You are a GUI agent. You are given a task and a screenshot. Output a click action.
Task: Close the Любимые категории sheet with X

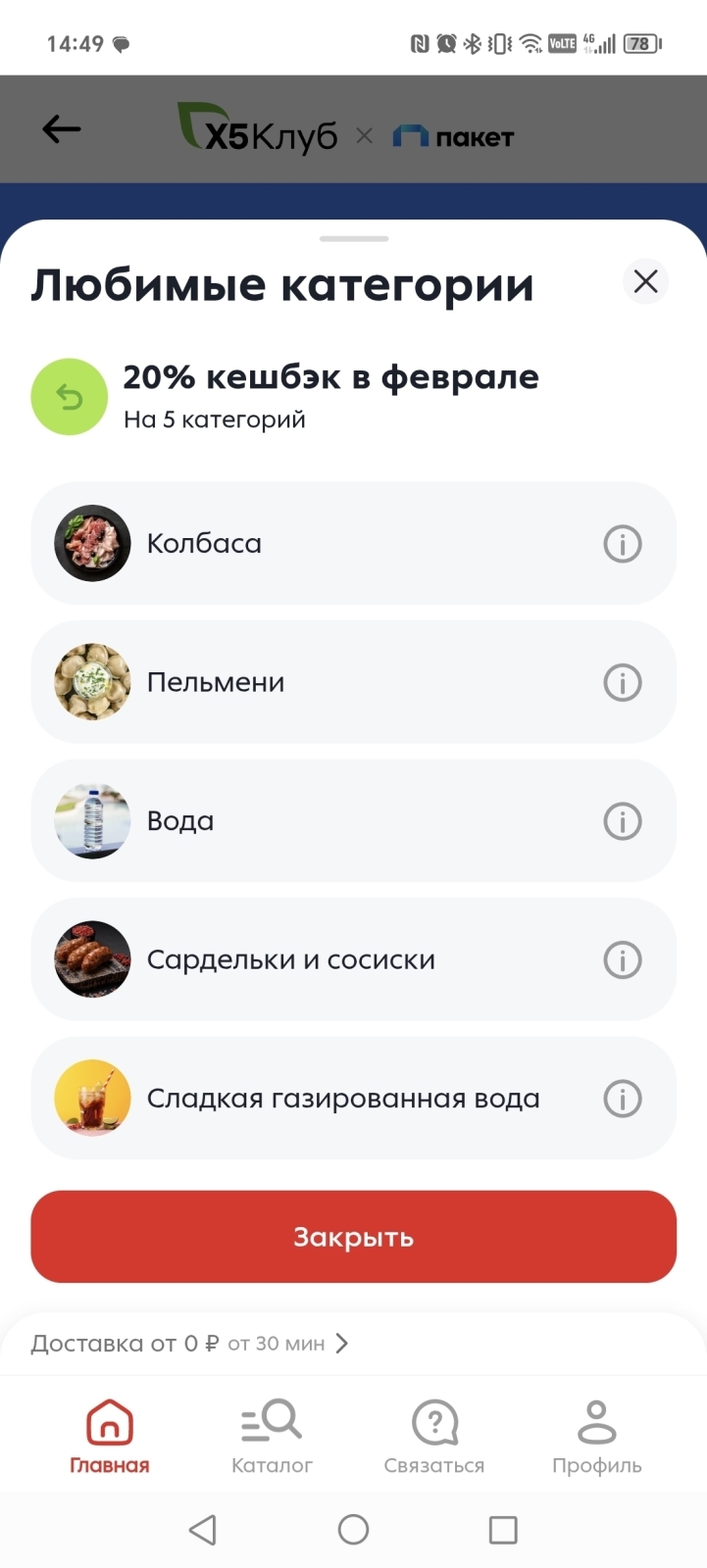coord(645,281)
